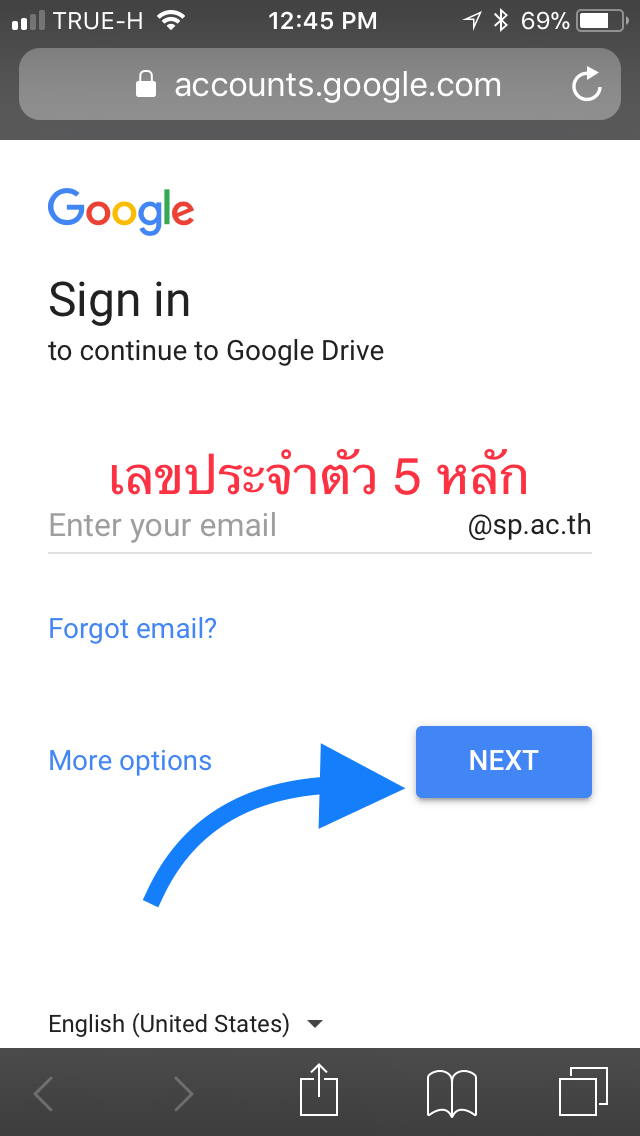Expand the English (United States) language dropdown
Screen dimensions: 640x1136
186,1024
